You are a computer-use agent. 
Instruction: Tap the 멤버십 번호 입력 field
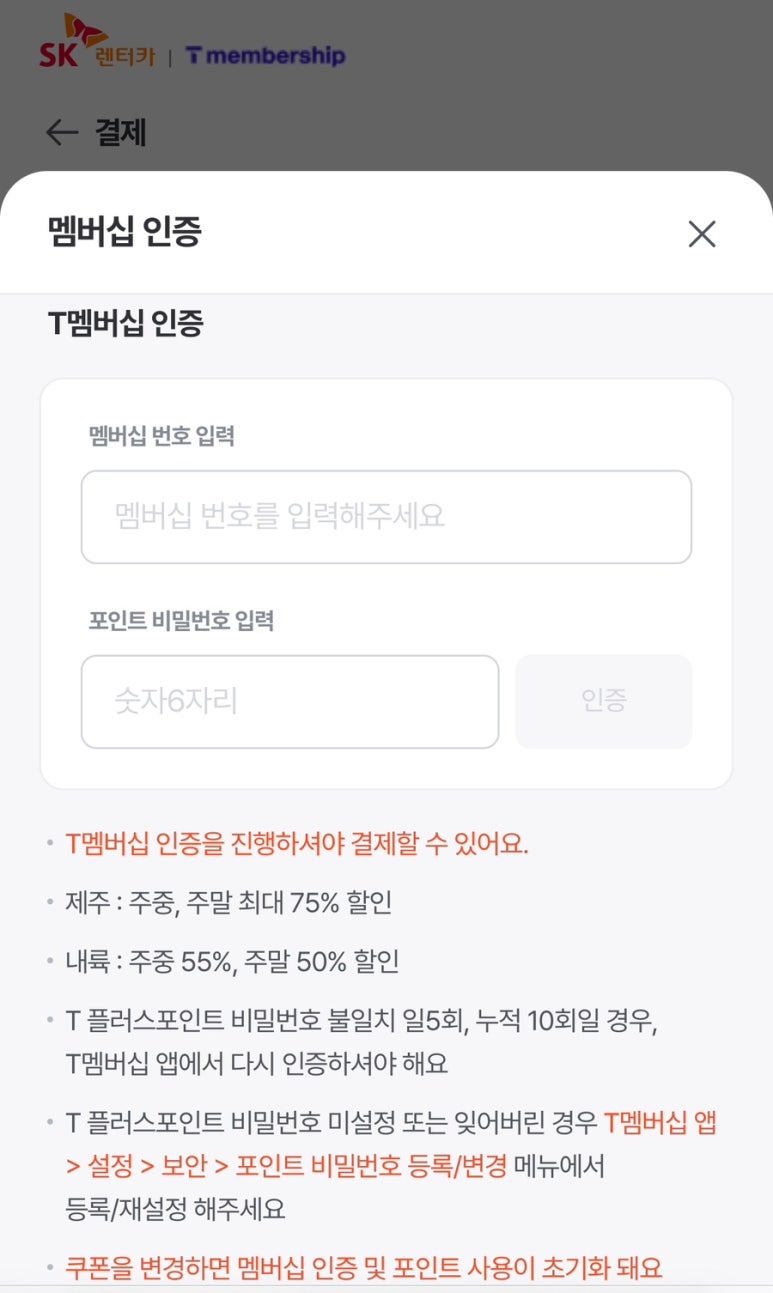386,517
